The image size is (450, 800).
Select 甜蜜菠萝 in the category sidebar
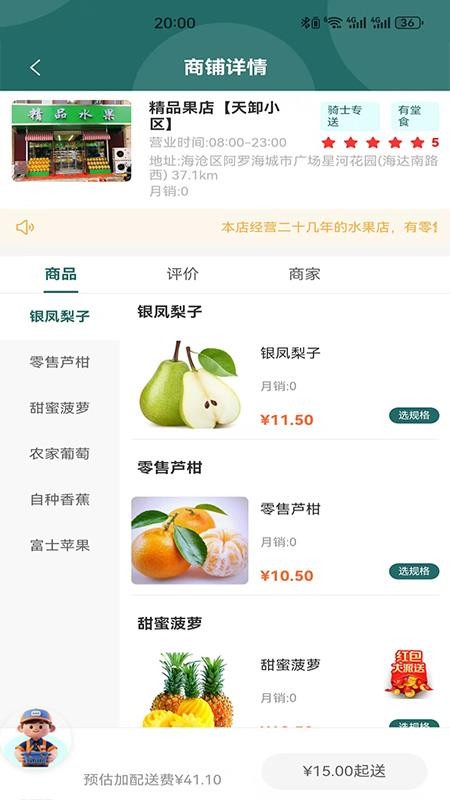point(60,408)
